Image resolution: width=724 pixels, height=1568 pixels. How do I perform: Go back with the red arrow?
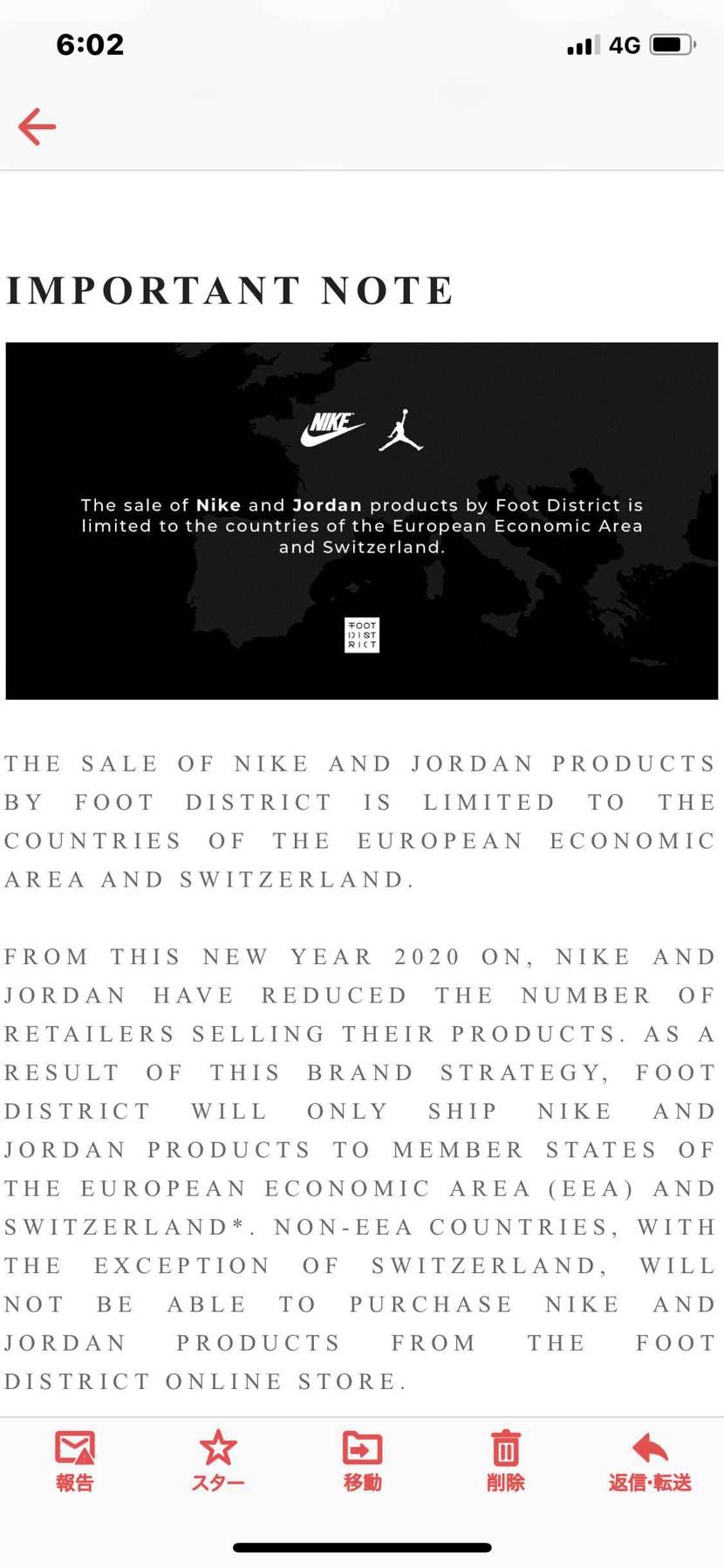(38, 127)
